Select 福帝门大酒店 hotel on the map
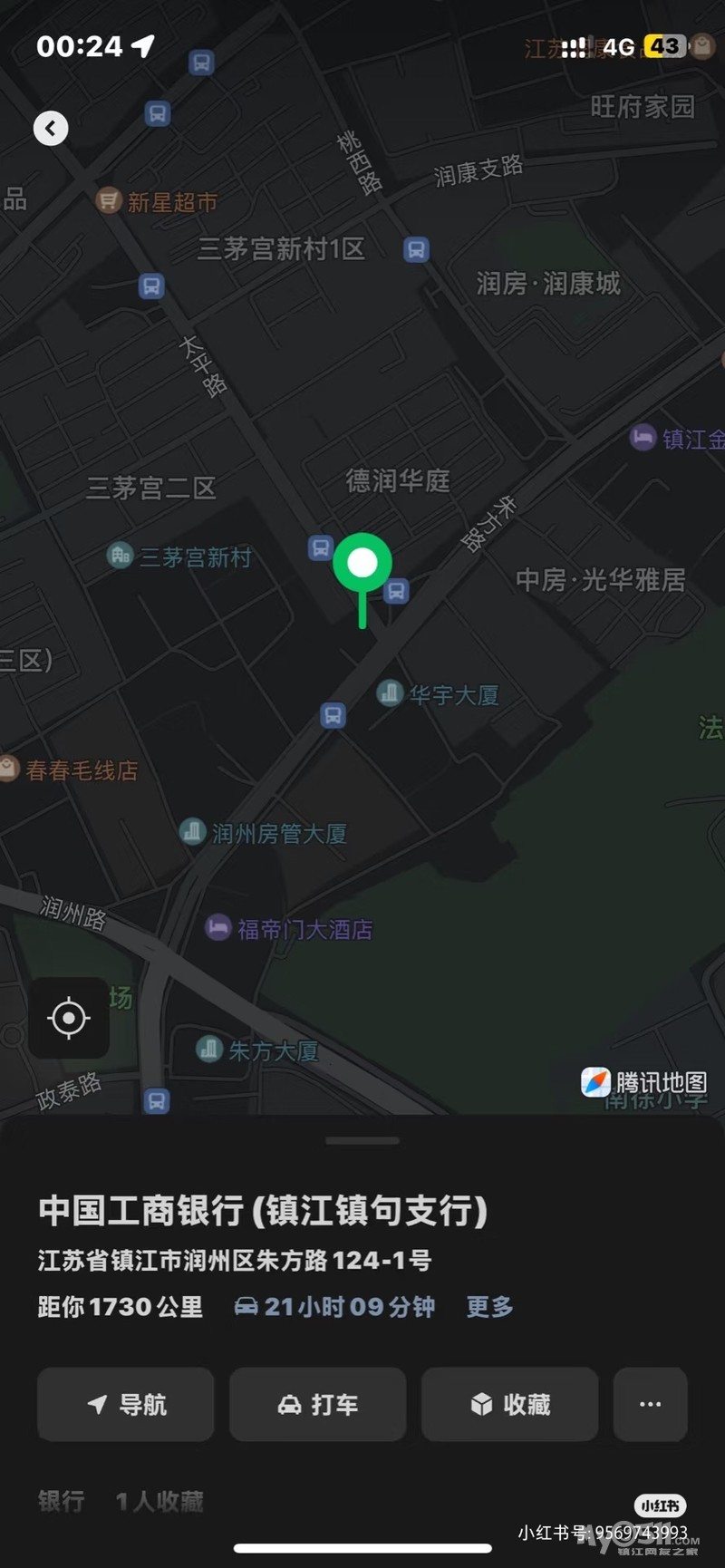725x1568 pixels. [x=290, y=928]
